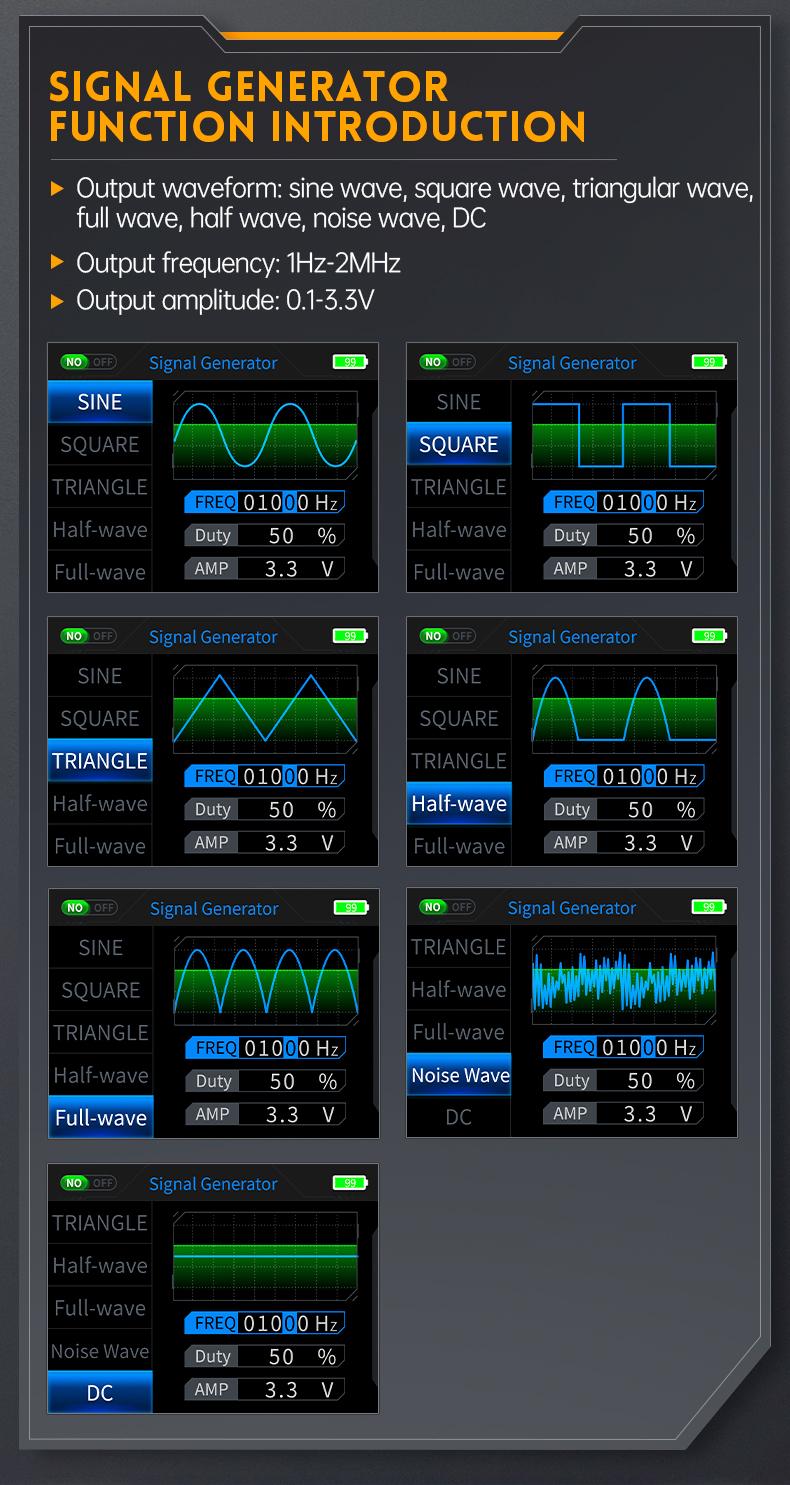Select Half-wave mode in the fourth screen
Image resolution: width=790 pixels, height=1485 pixels.
[x=458, y=803]
